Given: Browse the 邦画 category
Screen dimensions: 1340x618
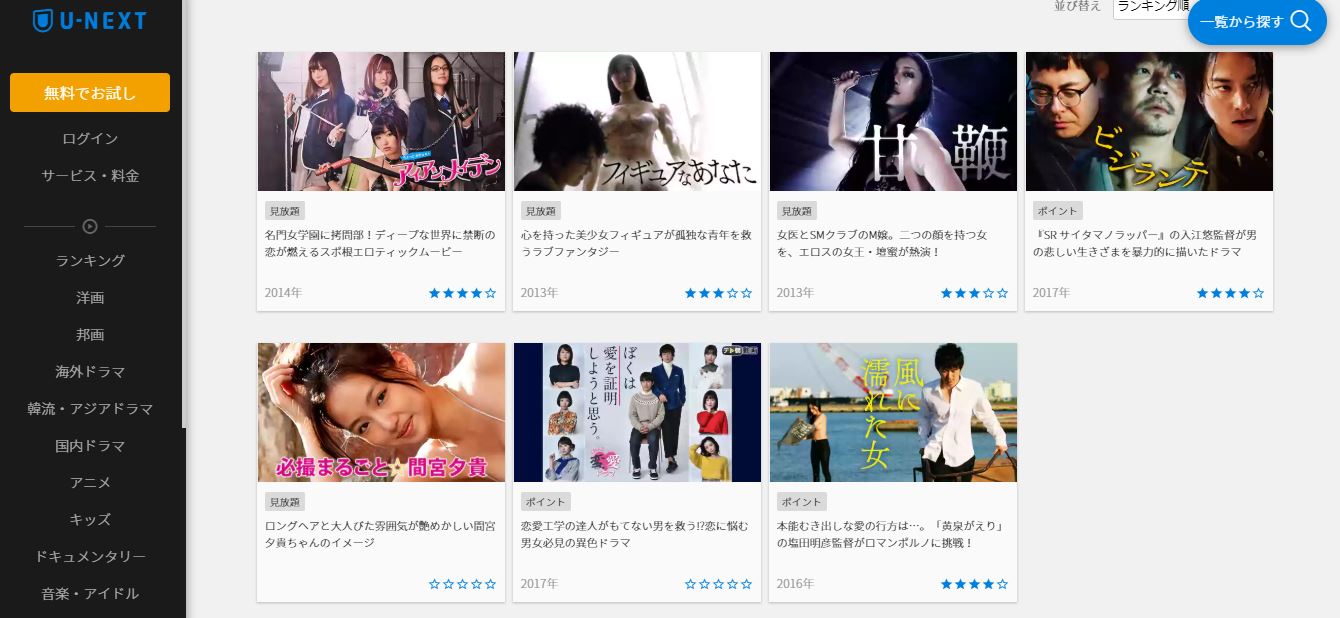Looking at the screenshot, I should pyautogui.click(x=90, y=334).
